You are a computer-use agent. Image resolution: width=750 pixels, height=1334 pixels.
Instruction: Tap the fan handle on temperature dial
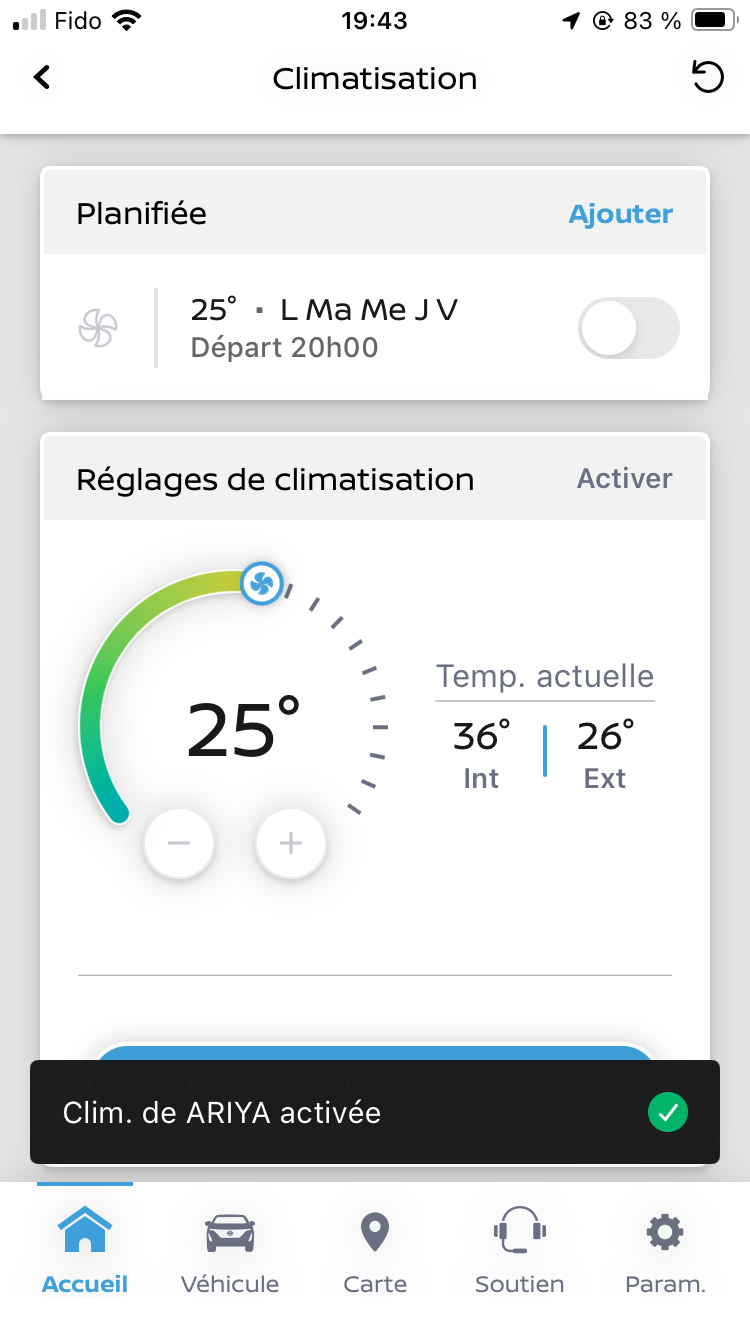262,582
